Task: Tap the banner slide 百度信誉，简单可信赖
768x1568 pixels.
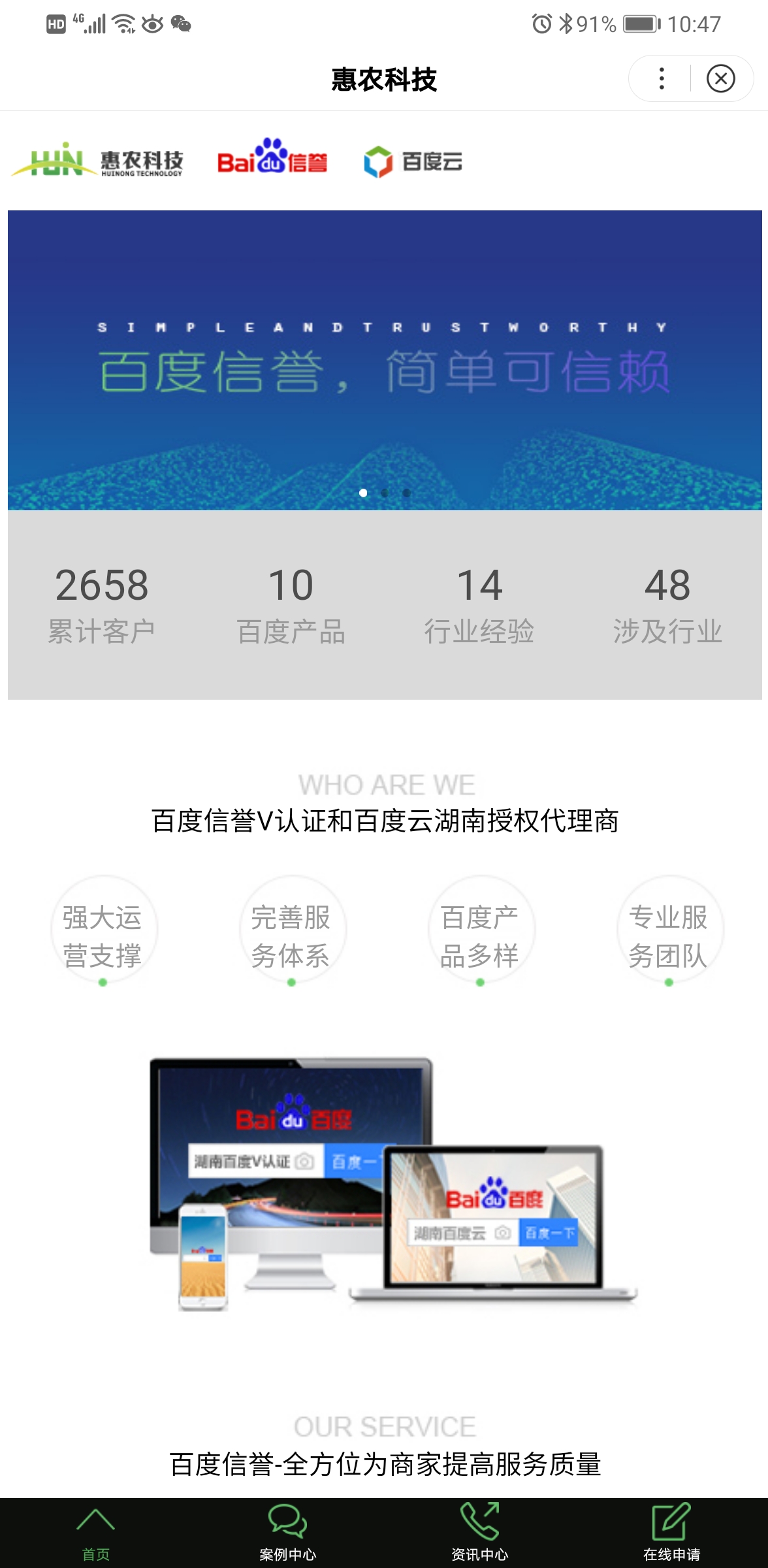Action: tap(384, 359)
